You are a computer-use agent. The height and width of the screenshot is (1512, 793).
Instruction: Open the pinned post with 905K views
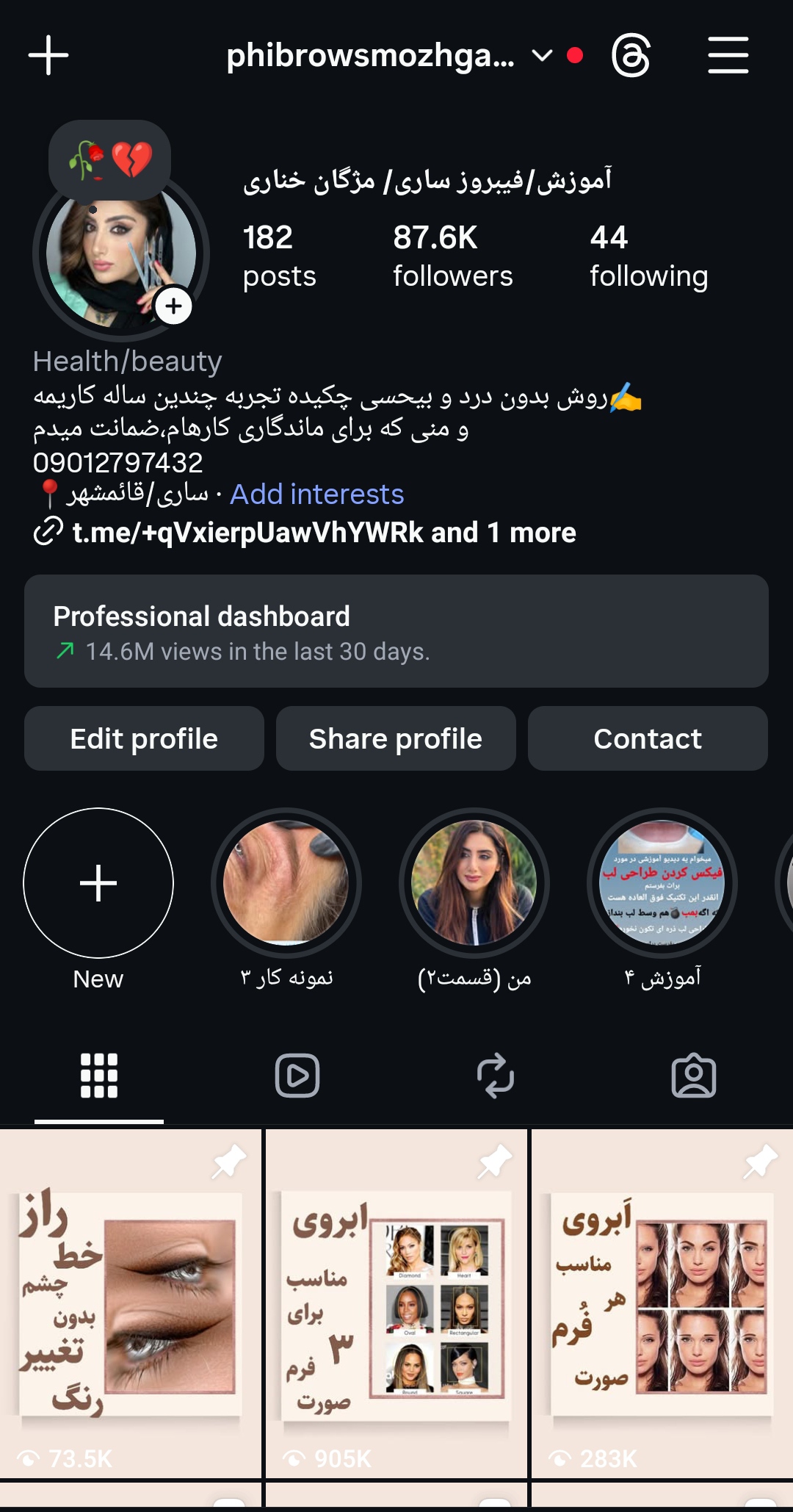click(x=396, y=1303)
